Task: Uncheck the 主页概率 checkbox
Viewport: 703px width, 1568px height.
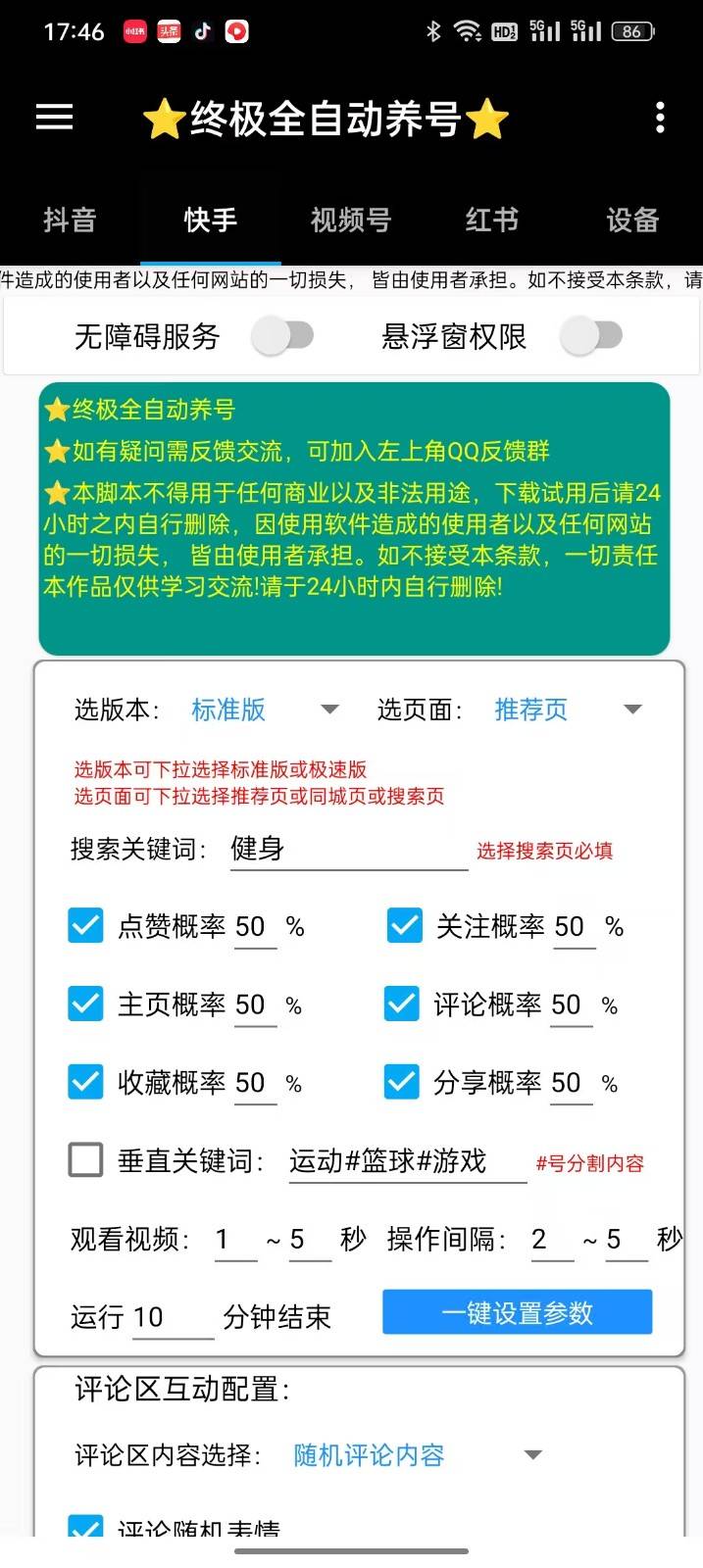Action: tap(86, 1004)
